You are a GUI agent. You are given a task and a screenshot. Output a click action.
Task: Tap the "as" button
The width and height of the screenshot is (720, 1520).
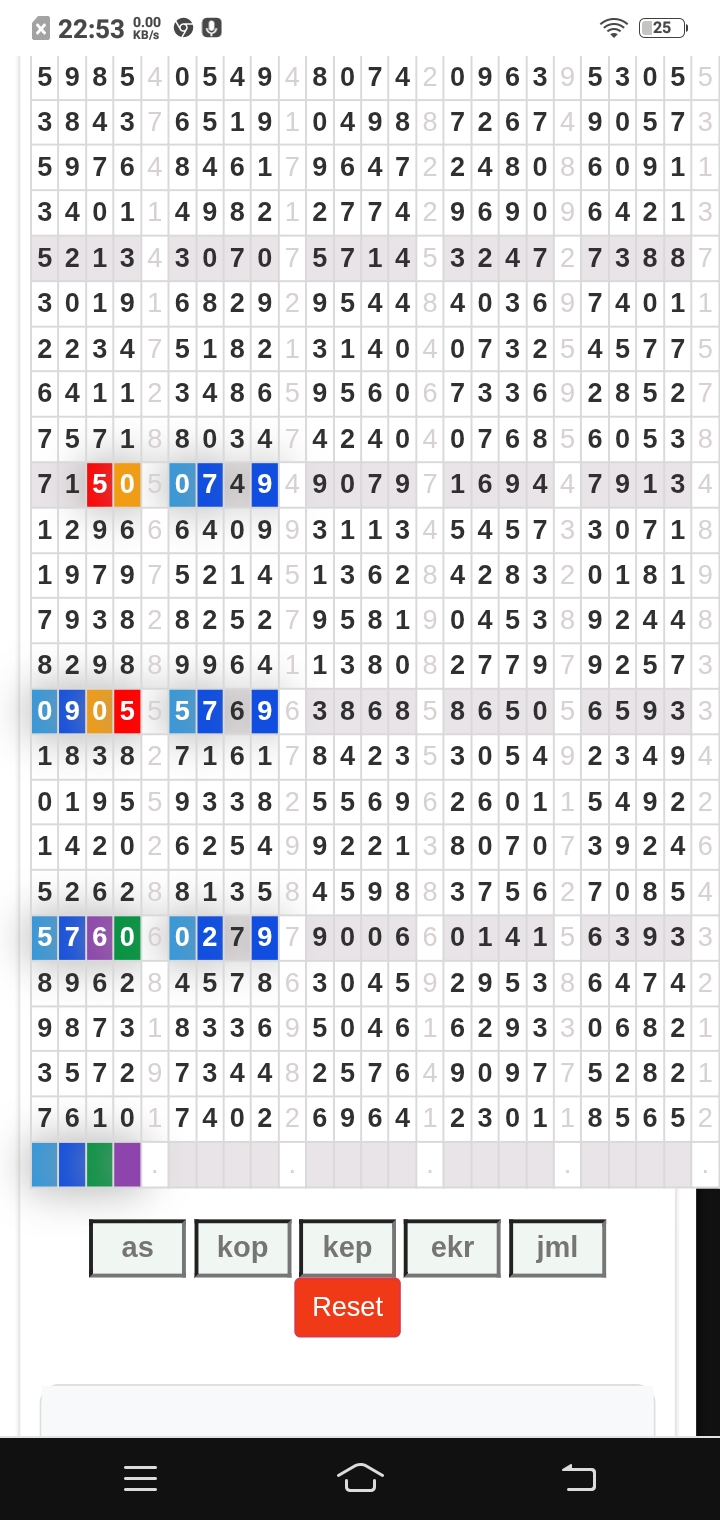(x=138, y=1248)
